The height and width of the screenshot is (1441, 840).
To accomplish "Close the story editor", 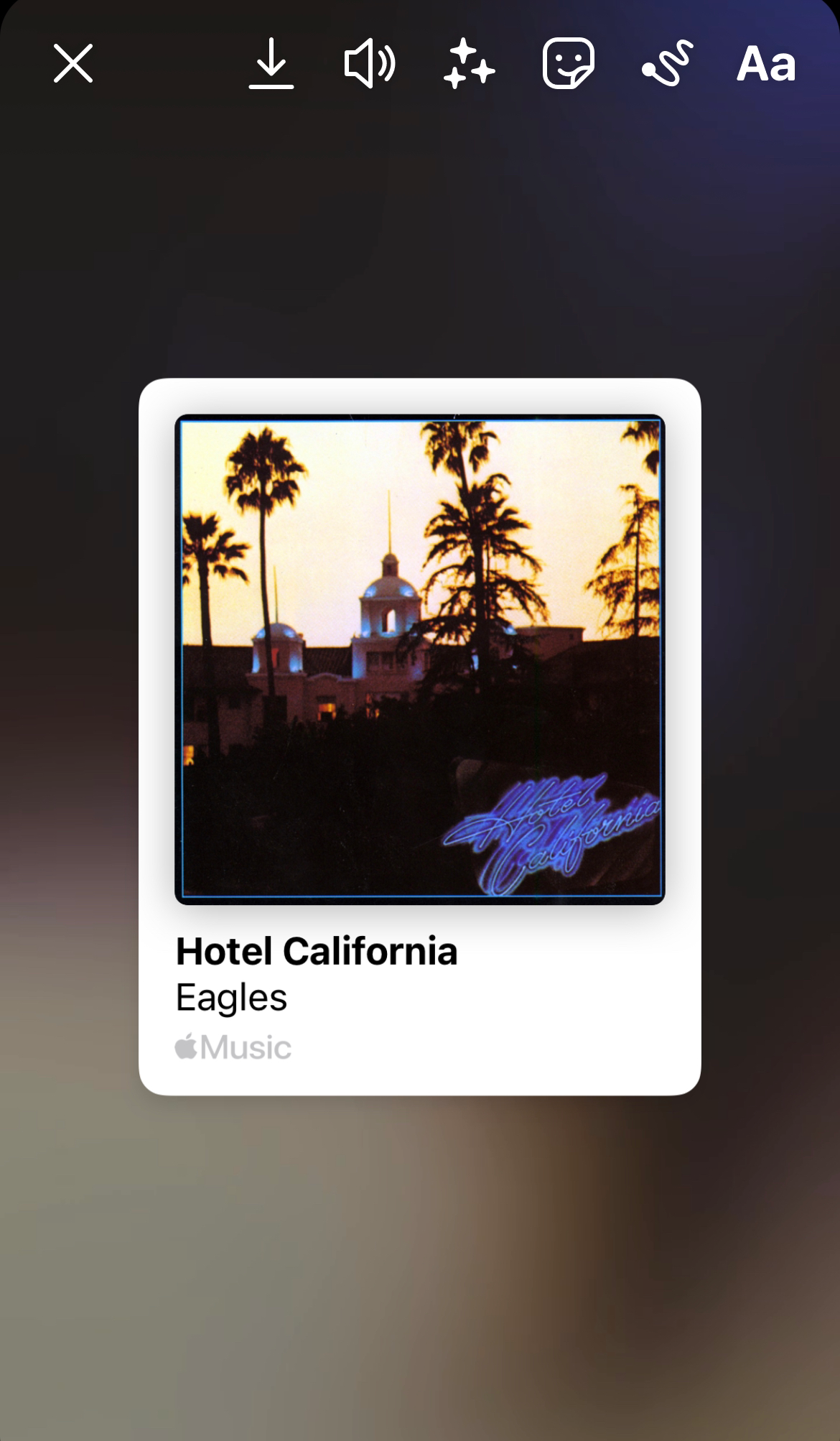I will pos(73,63).
